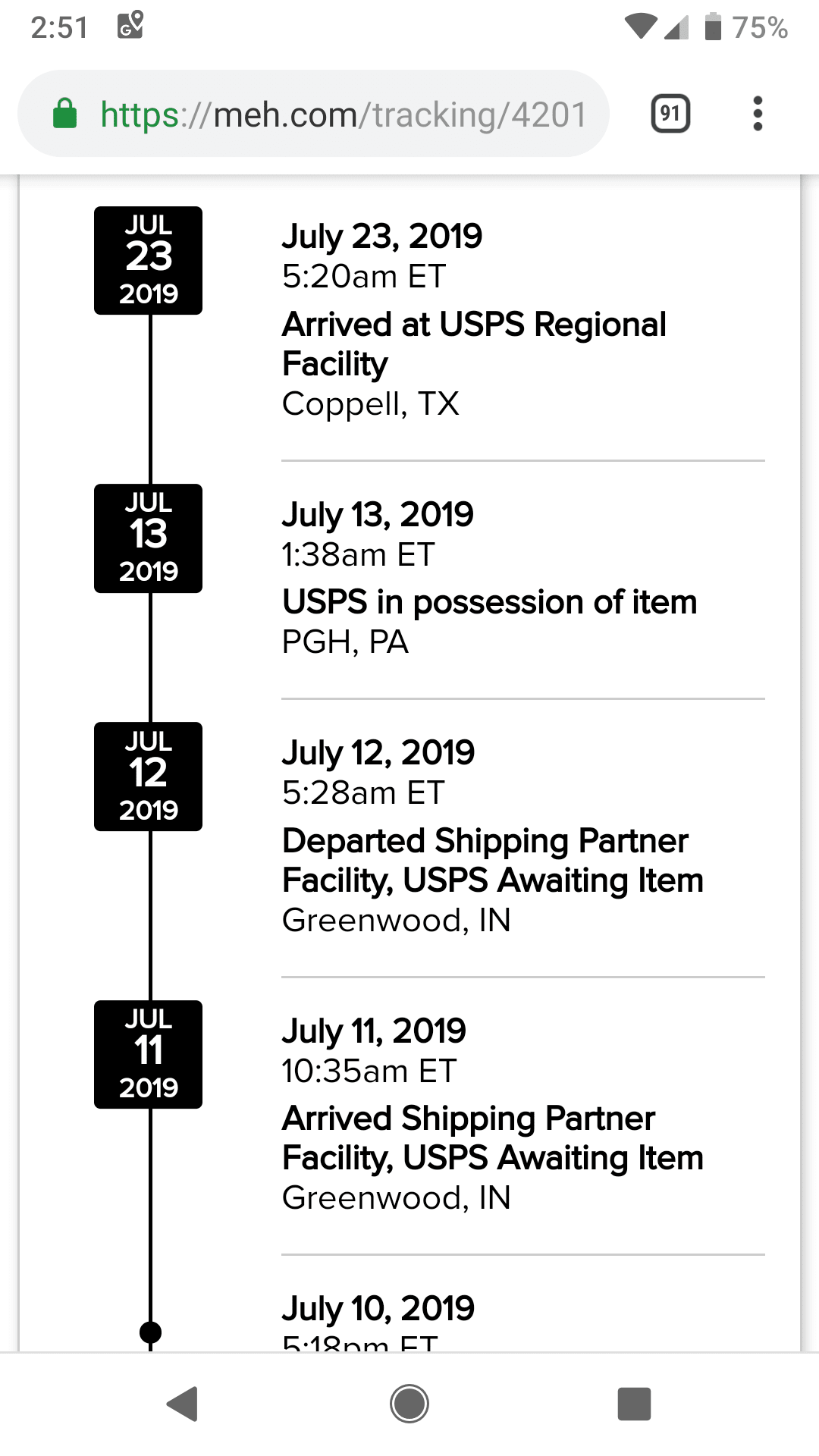Go back using the system back button
819x1456 pixels.
point(183,1404)
